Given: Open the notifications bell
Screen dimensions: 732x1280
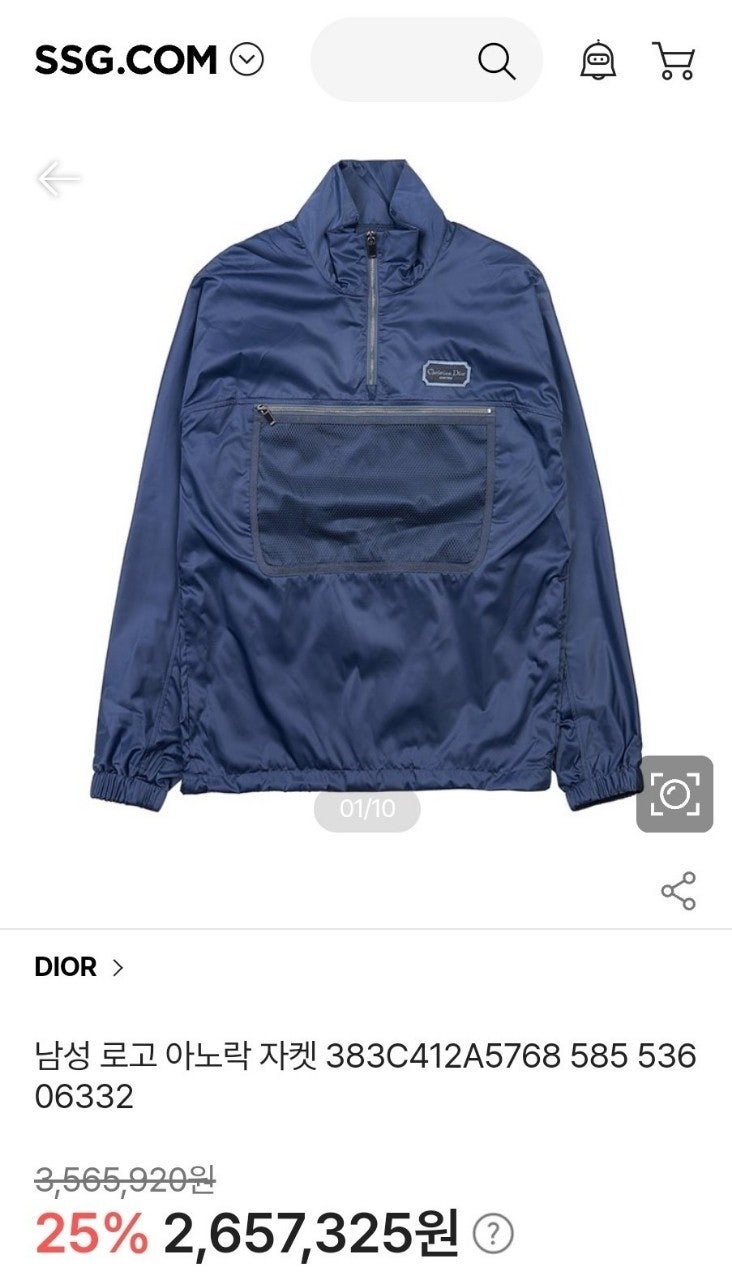Looking at the screenshot, I should coord(598,61).
